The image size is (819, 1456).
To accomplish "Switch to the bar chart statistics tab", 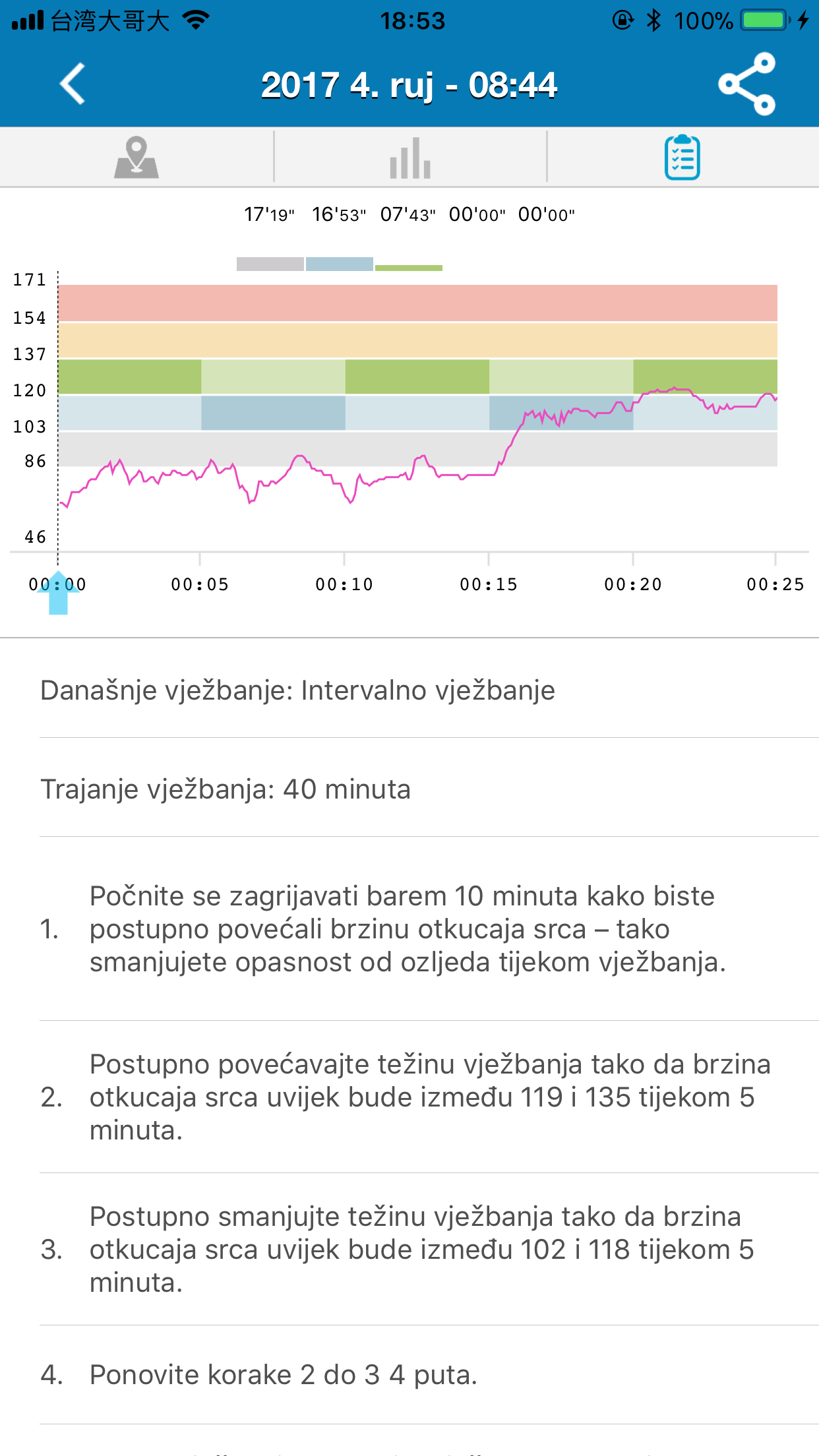I will click(410, 158).
